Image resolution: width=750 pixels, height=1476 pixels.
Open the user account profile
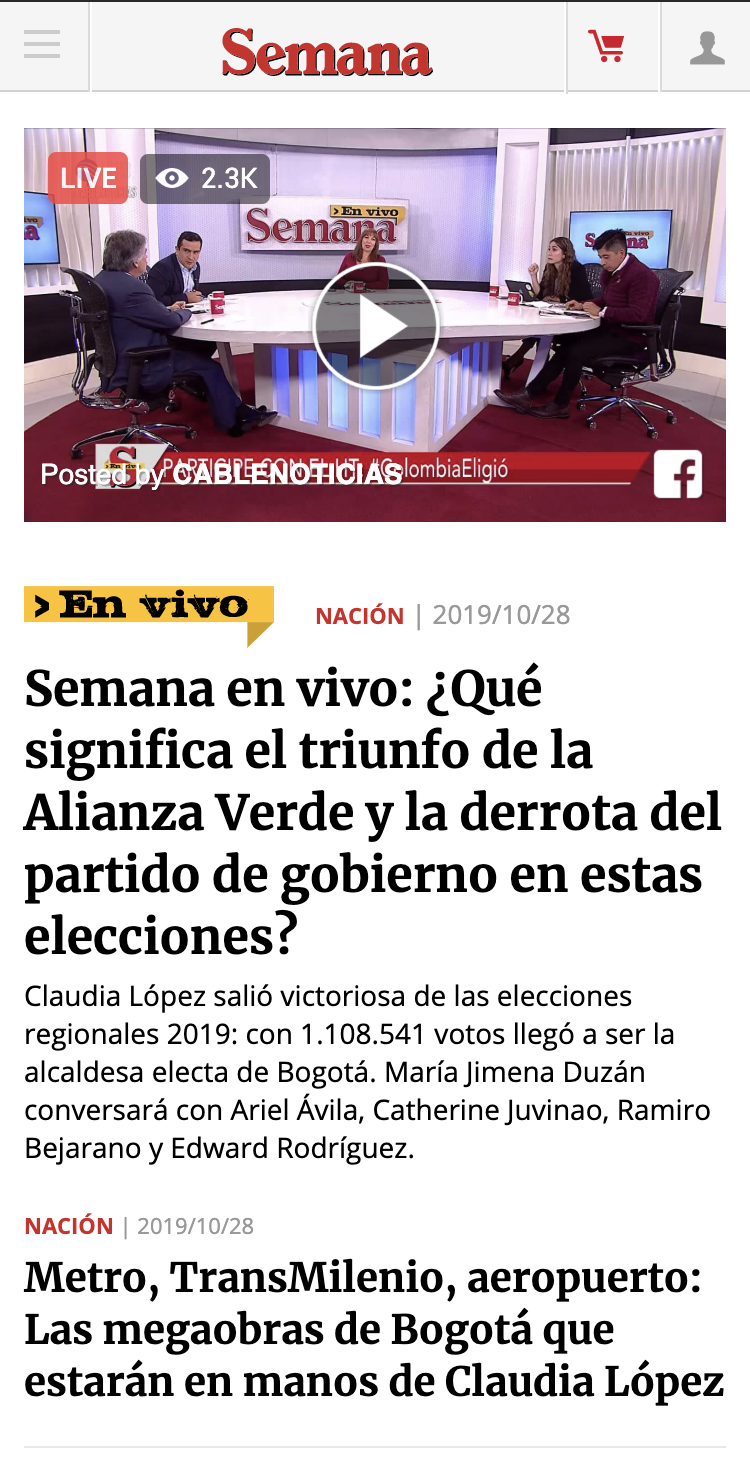pyautogui.click(x=706, y=47)
